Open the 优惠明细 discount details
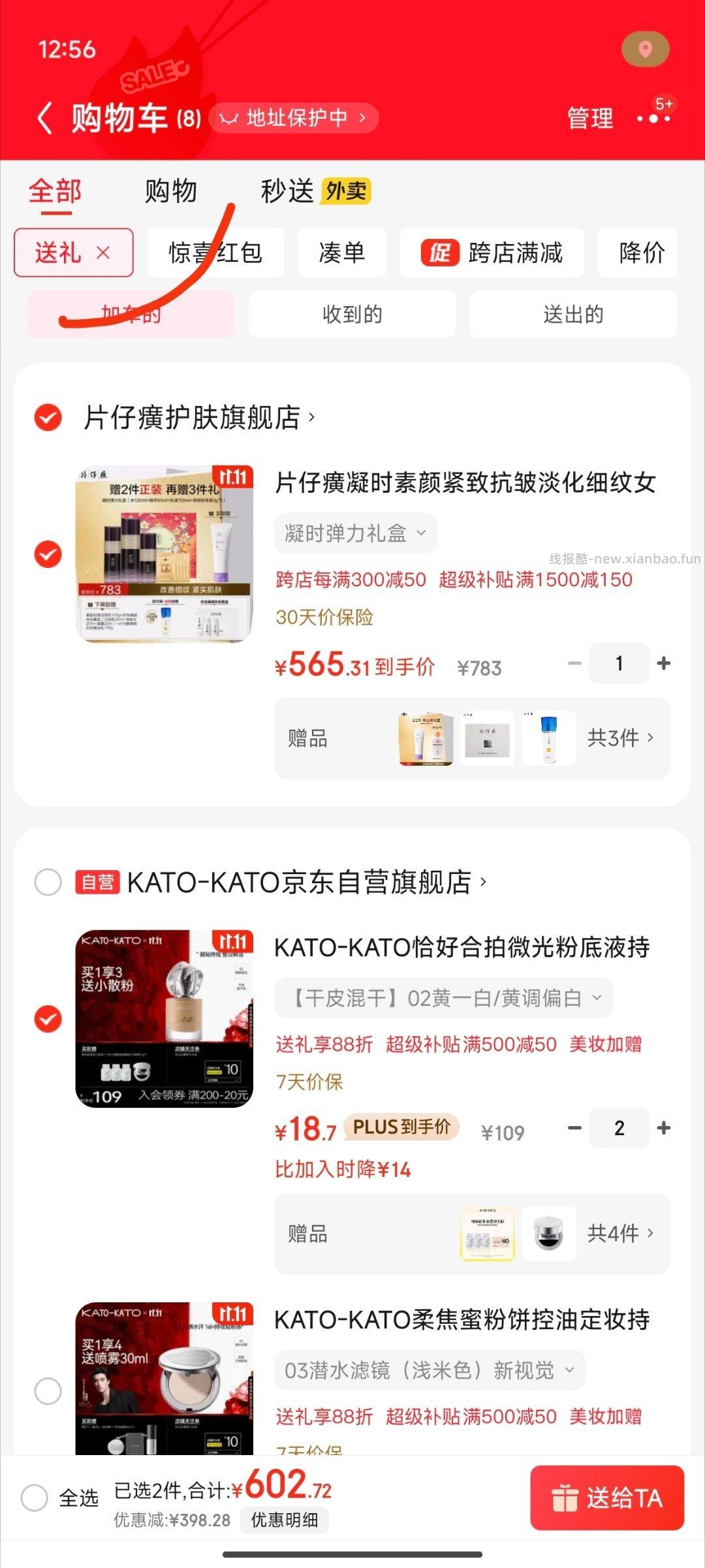705x1568 pixels. pos(285,1521)
